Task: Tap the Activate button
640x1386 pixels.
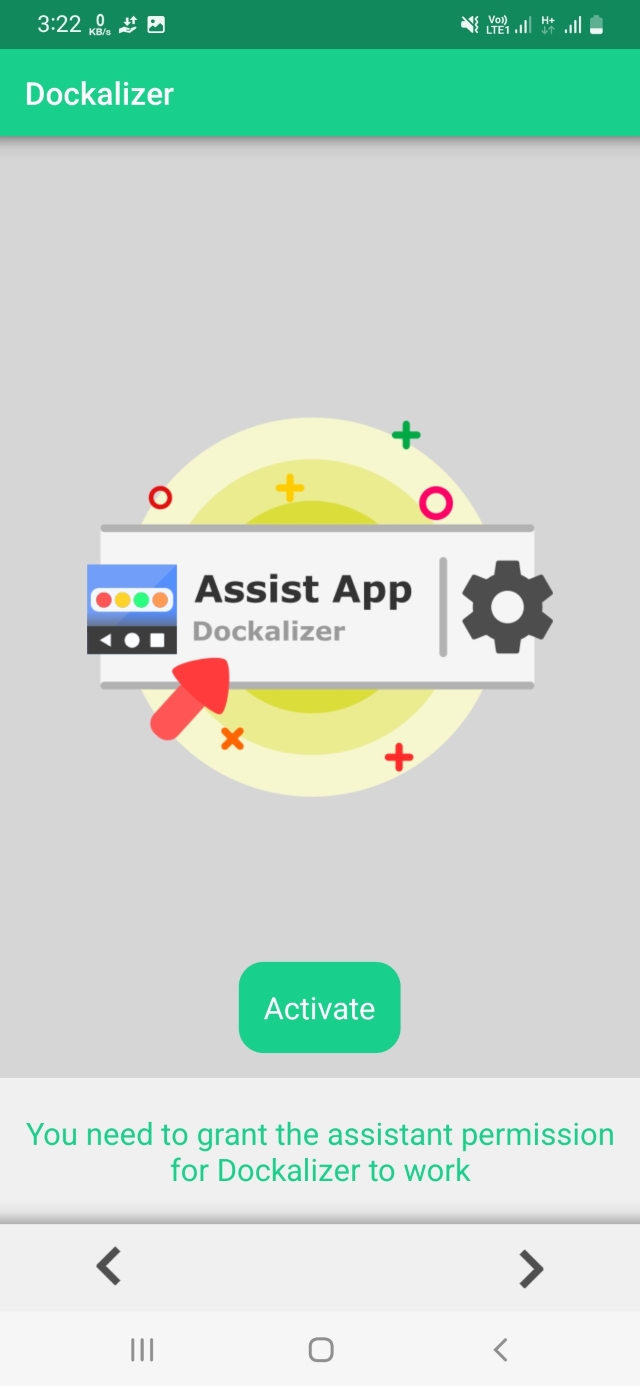Action: point(319,1008)
